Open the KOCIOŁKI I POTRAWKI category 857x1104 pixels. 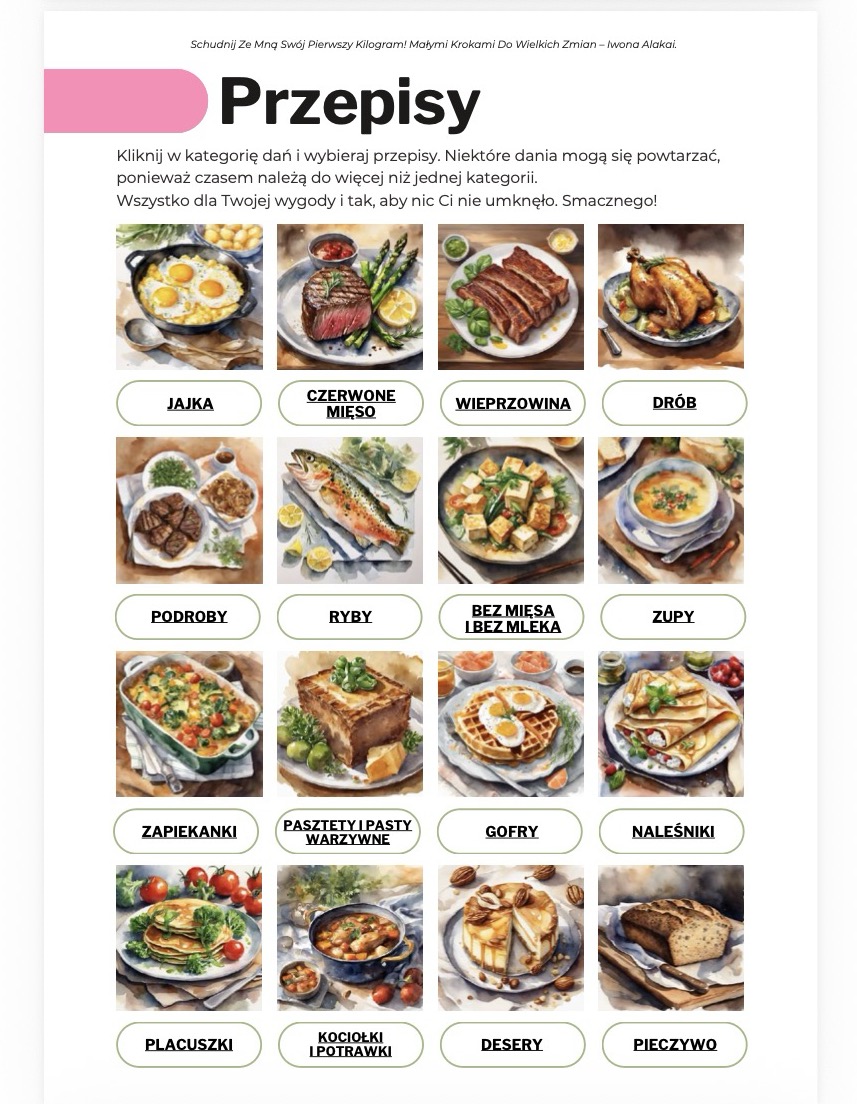349,1044
